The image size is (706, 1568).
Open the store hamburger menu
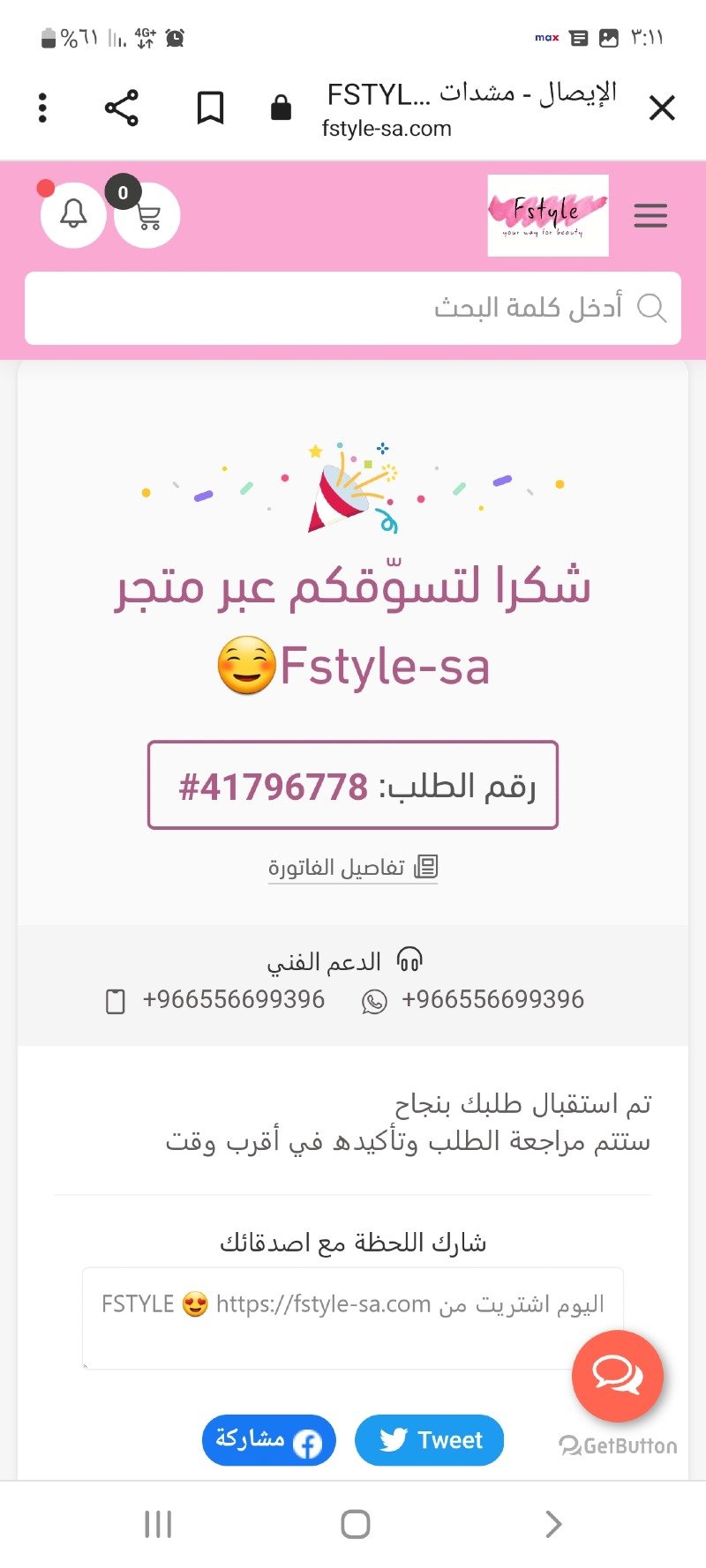coord(650,215)
